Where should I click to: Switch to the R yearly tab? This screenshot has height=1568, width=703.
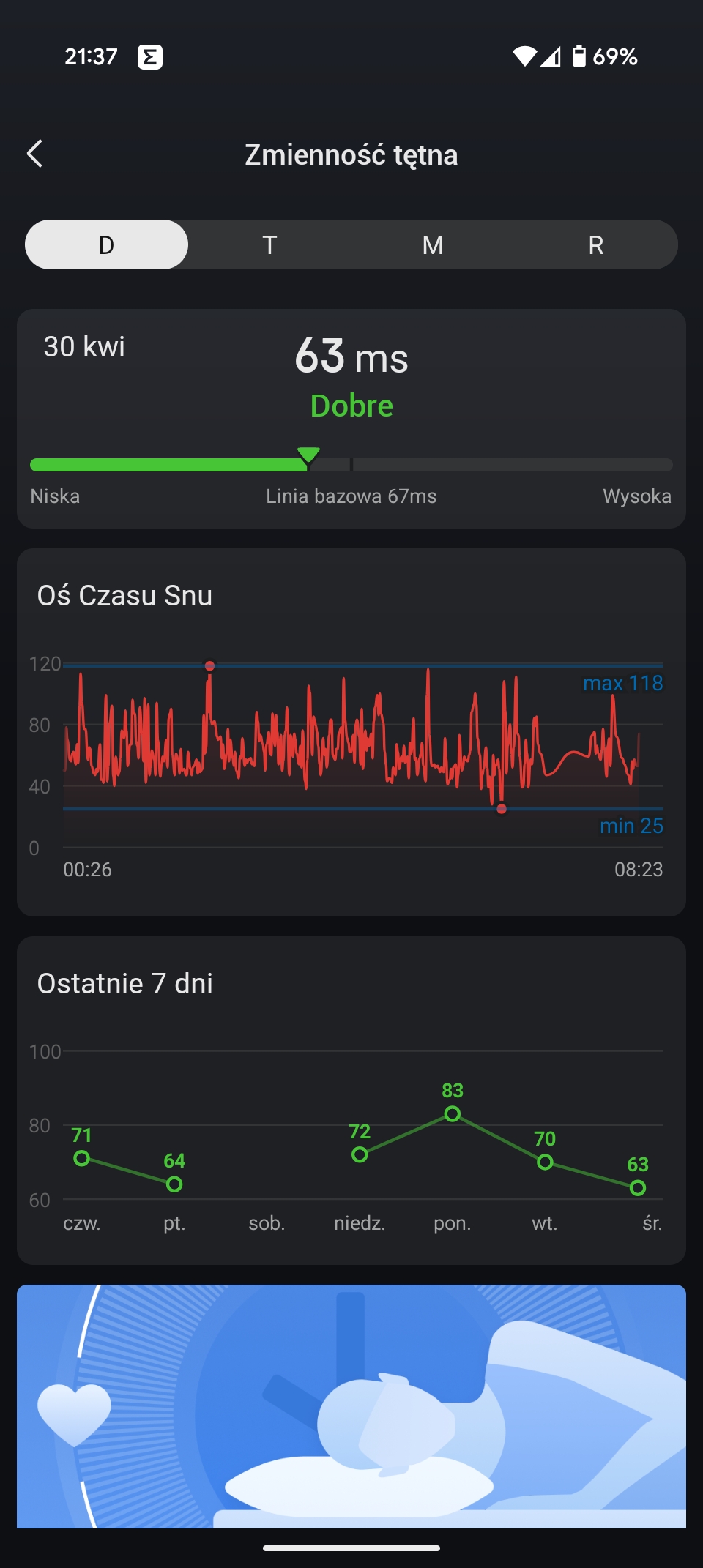[596, 244]
